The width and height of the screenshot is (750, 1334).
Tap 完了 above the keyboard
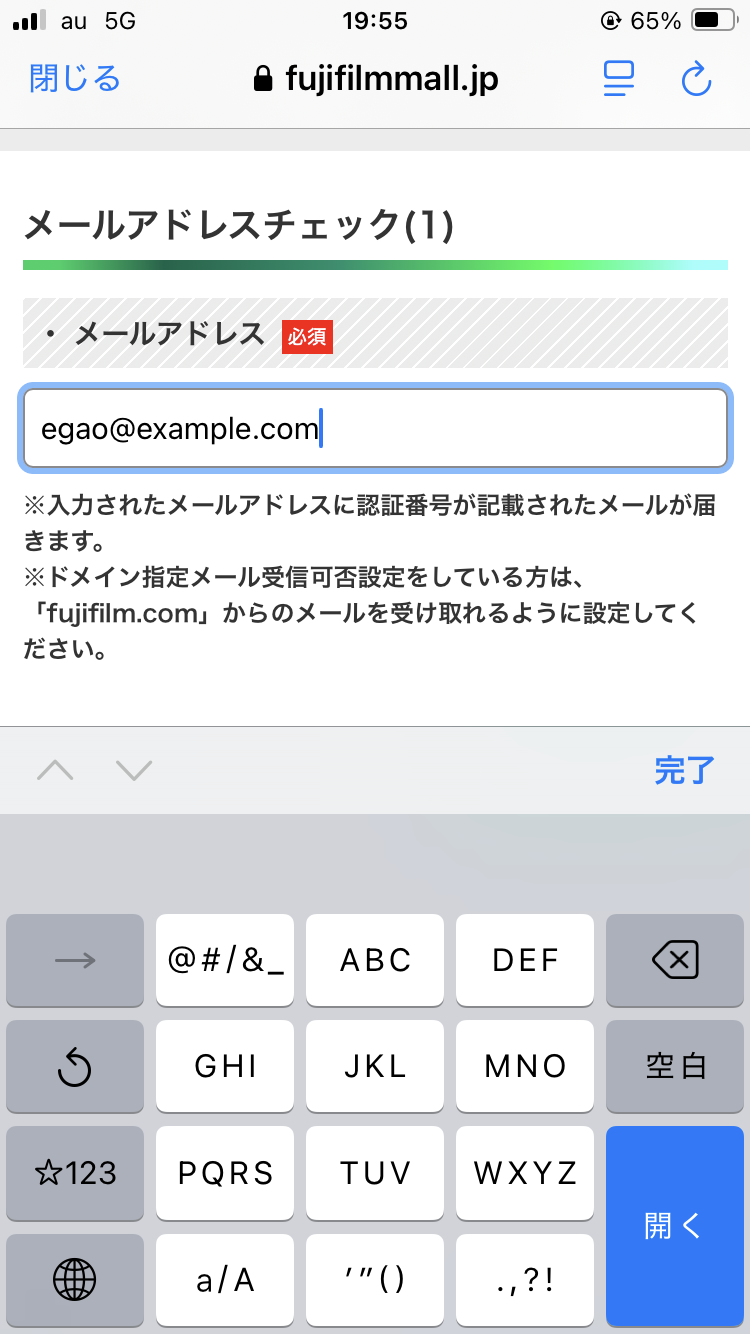tap(685, 770)
